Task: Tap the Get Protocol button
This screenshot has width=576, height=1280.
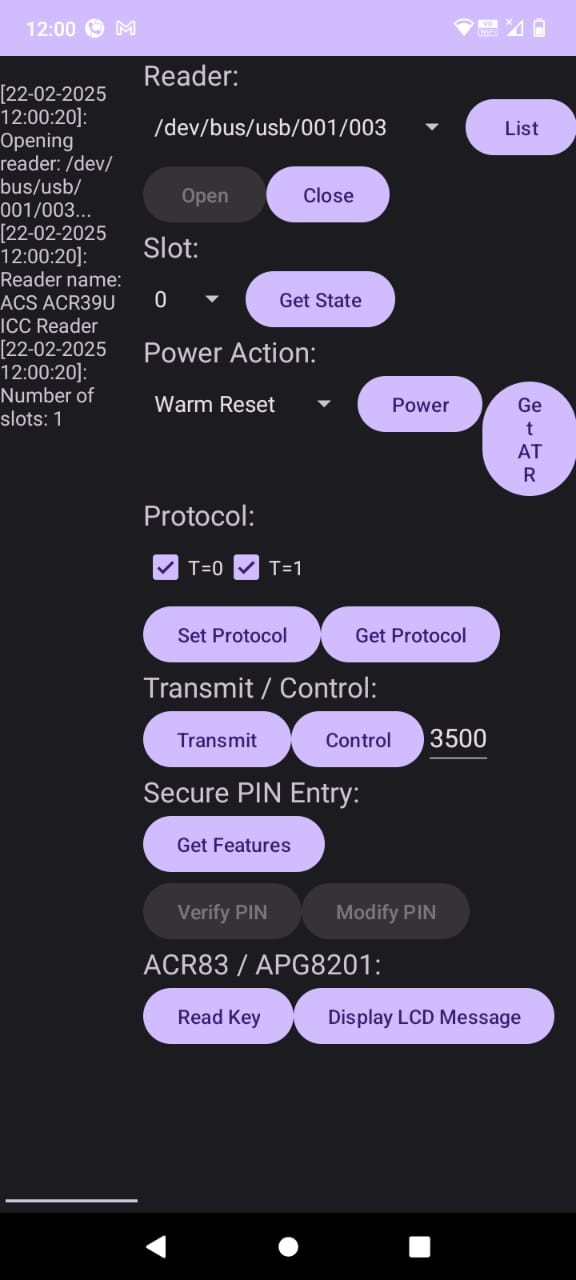Action: pos(410,635)
